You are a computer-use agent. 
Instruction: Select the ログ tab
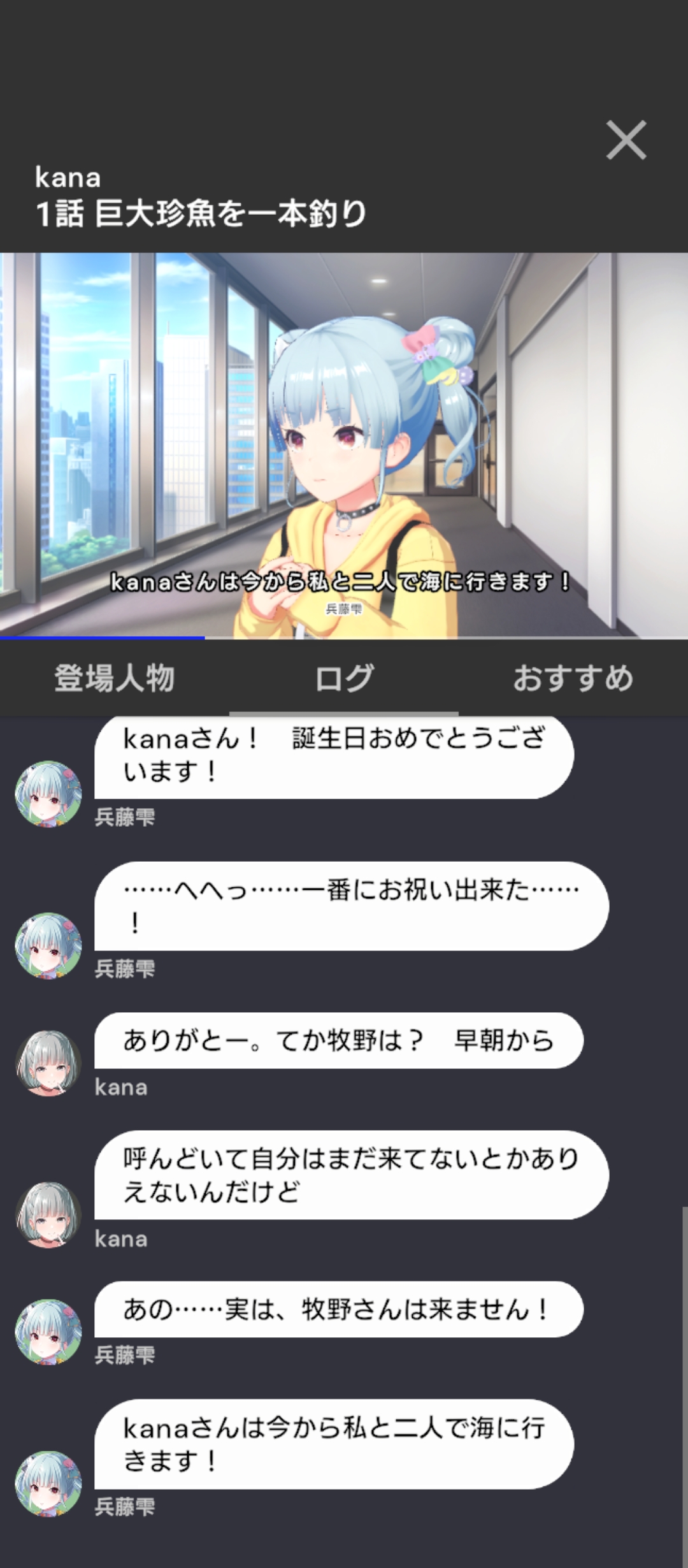tap(344, 678)
